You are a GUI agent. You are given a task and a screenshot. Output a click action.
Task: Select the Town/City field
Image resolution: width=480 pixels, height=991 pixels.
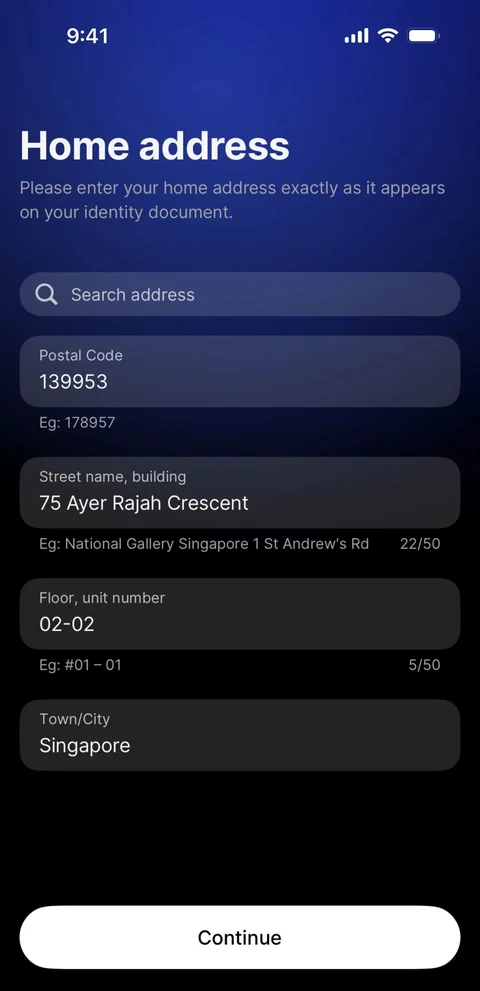click(x=240, y=735)
